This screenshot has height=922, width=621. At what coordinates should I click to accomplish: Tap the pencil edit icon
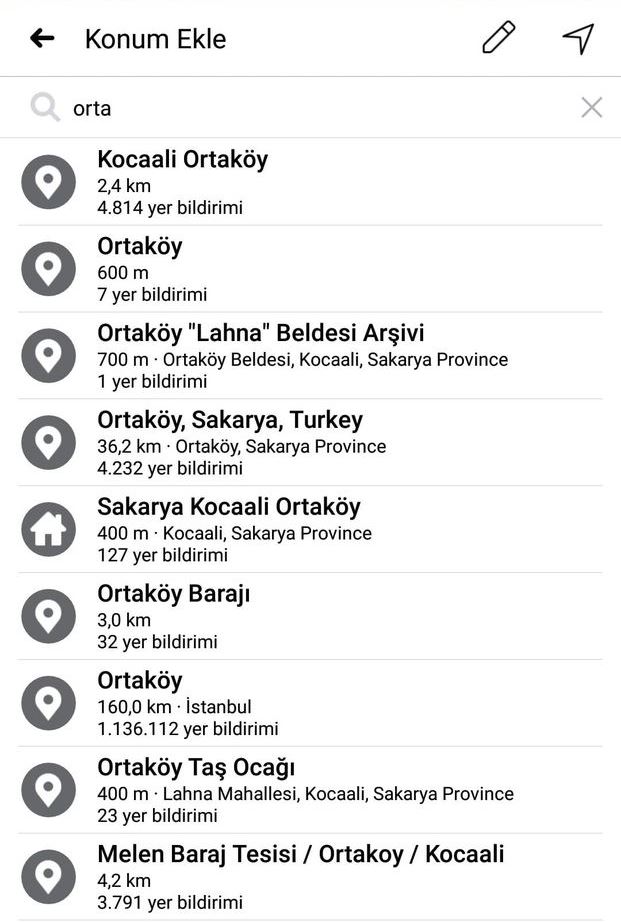click(x=498, y=38)
